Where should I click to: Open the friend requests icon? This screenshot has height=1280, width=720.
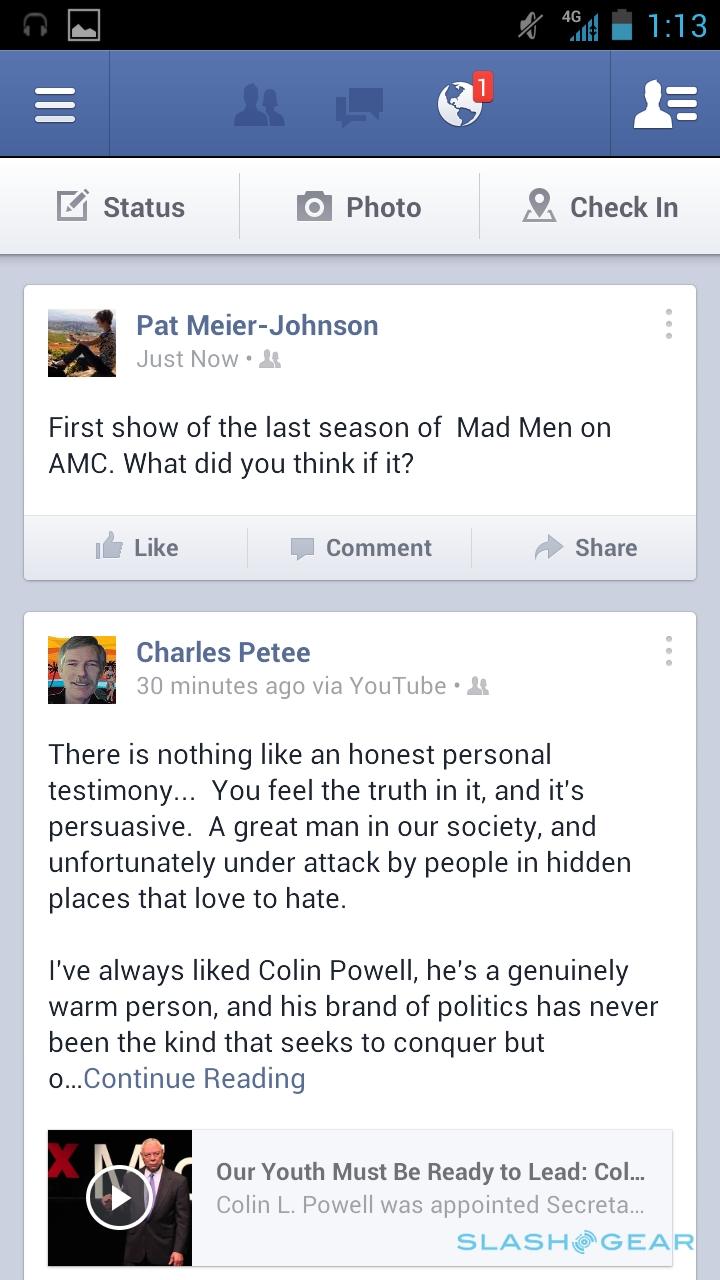click(259, 105)
